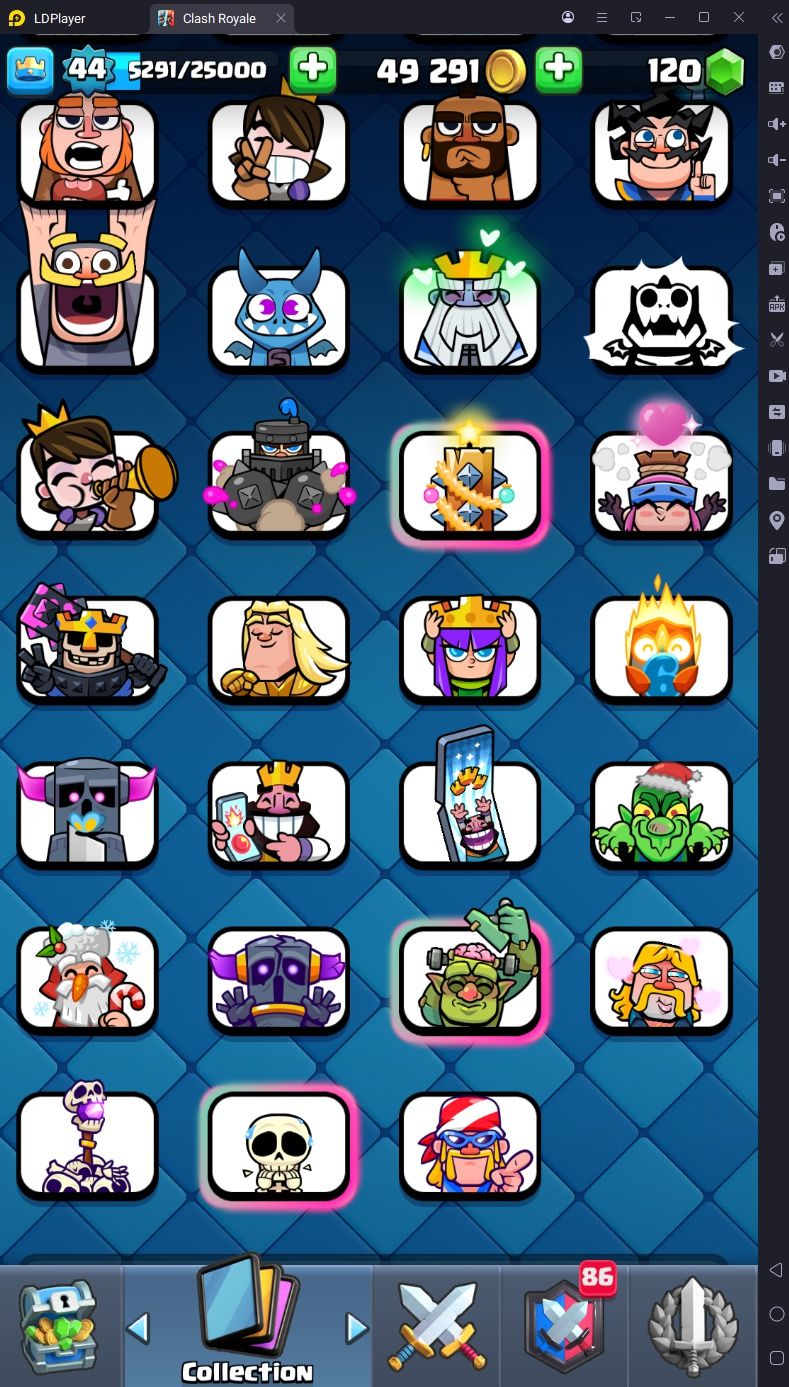789x1387 pixels.
Task: Add gold with the coin plus button
Action: click(x=559, y=69)
